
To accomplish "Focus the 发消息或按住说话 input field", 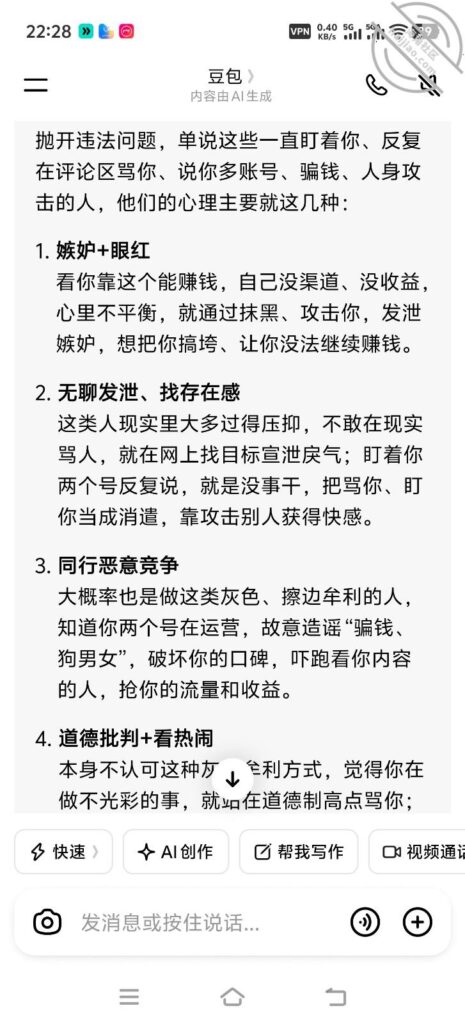I will click(206, 922).
